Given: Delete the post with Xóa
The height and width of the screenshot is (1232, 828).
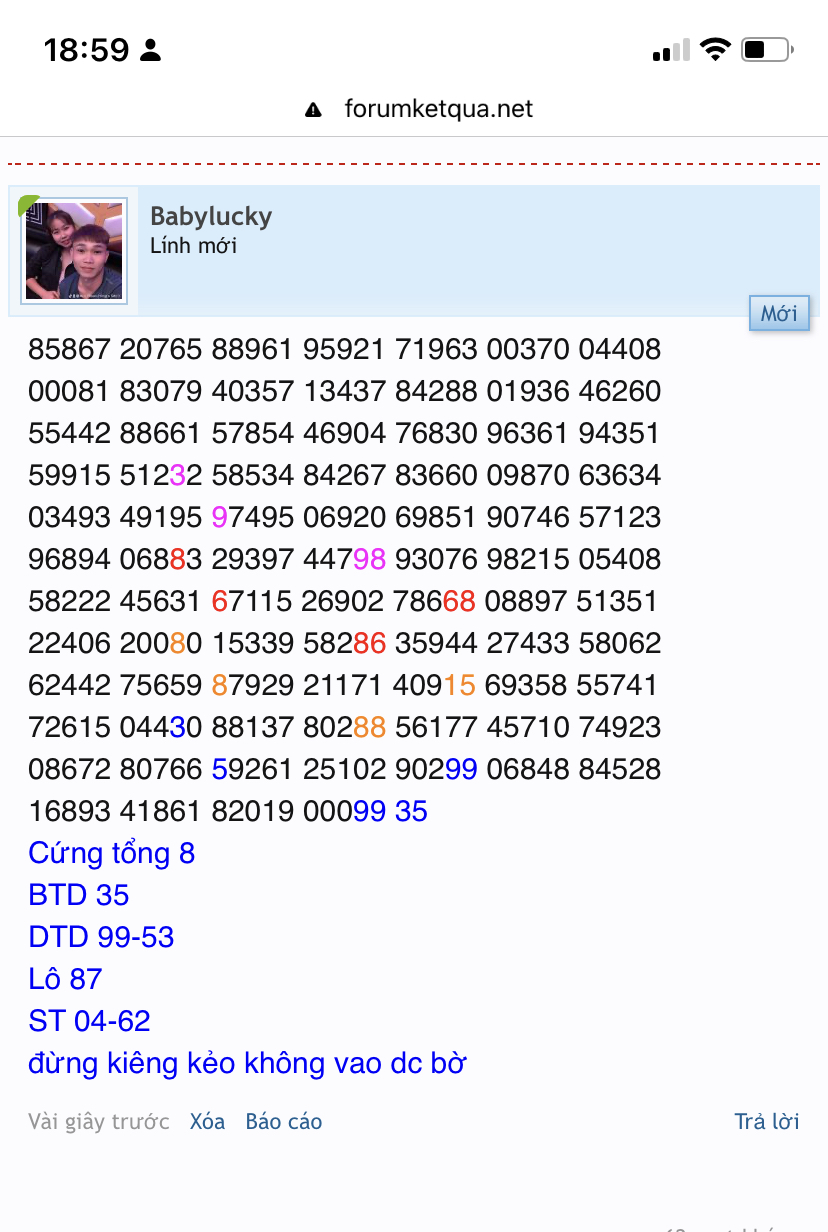Looking at the screenshot, I should (x=207, y=1122).
